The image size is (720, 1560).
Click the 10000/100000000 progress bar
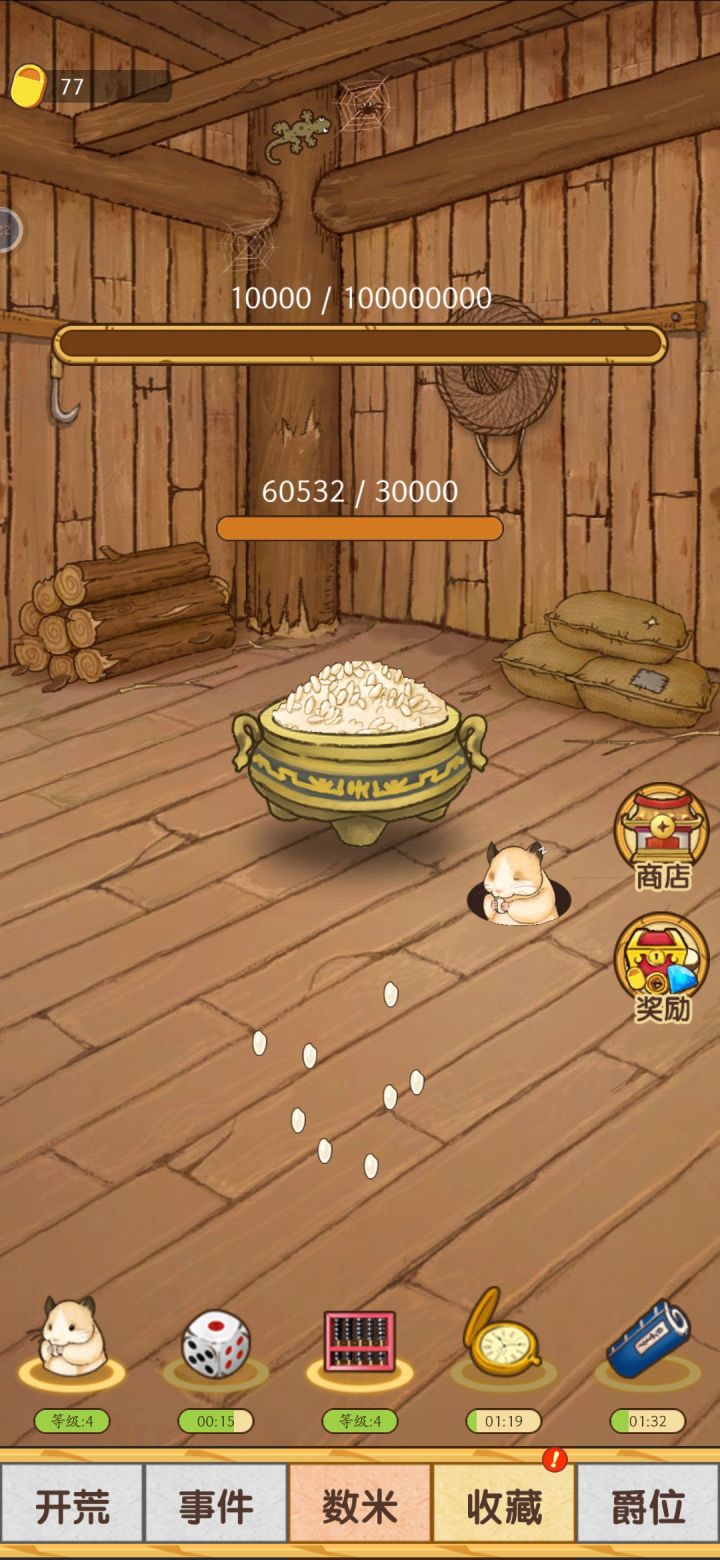(x=360, y=340)
